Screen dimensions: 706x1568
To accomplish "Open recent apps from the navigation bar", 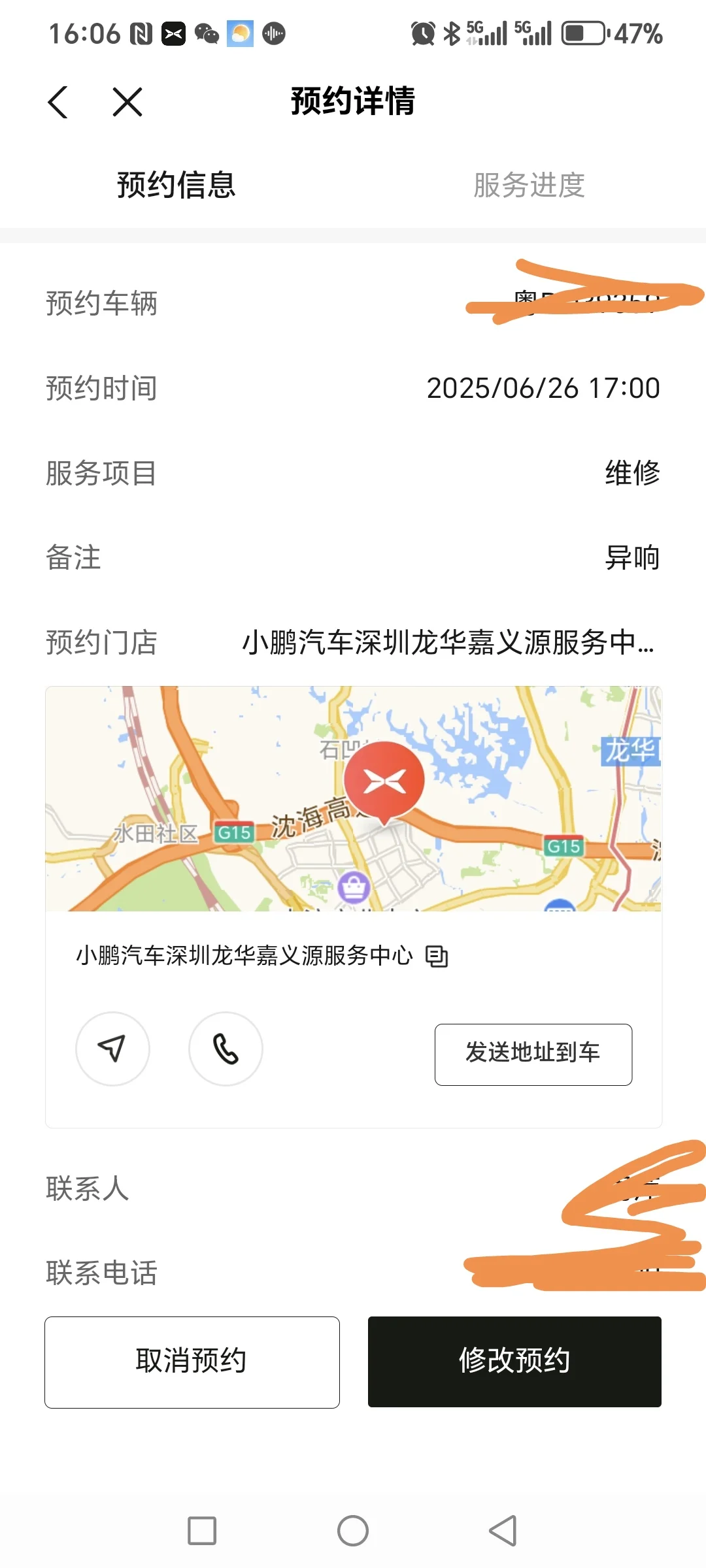I will 202,1531.
